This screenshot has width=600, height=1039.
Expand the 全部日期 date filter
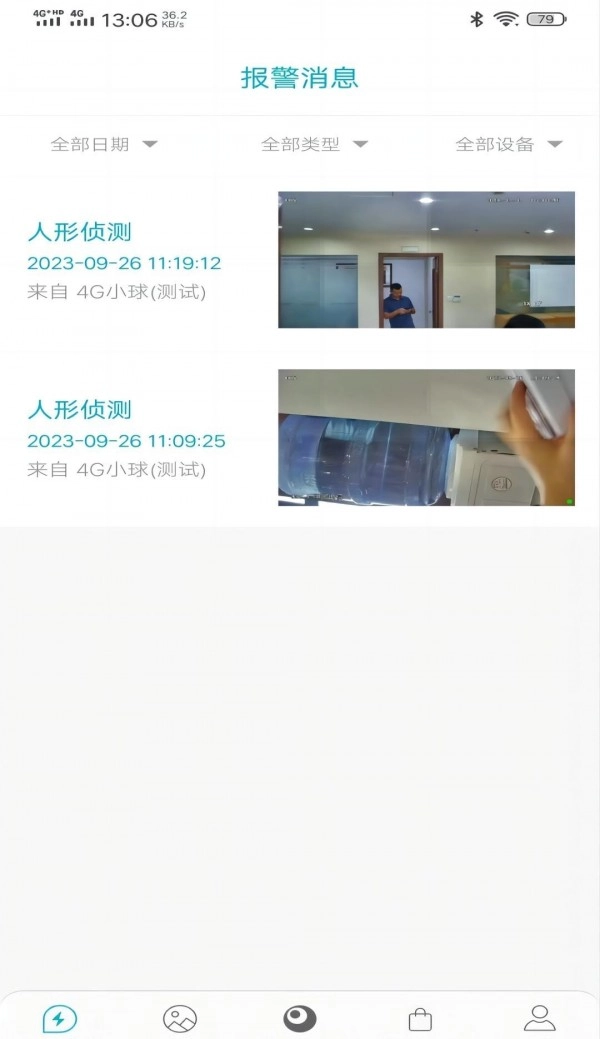pyautogui.click(x=104, y=144)
